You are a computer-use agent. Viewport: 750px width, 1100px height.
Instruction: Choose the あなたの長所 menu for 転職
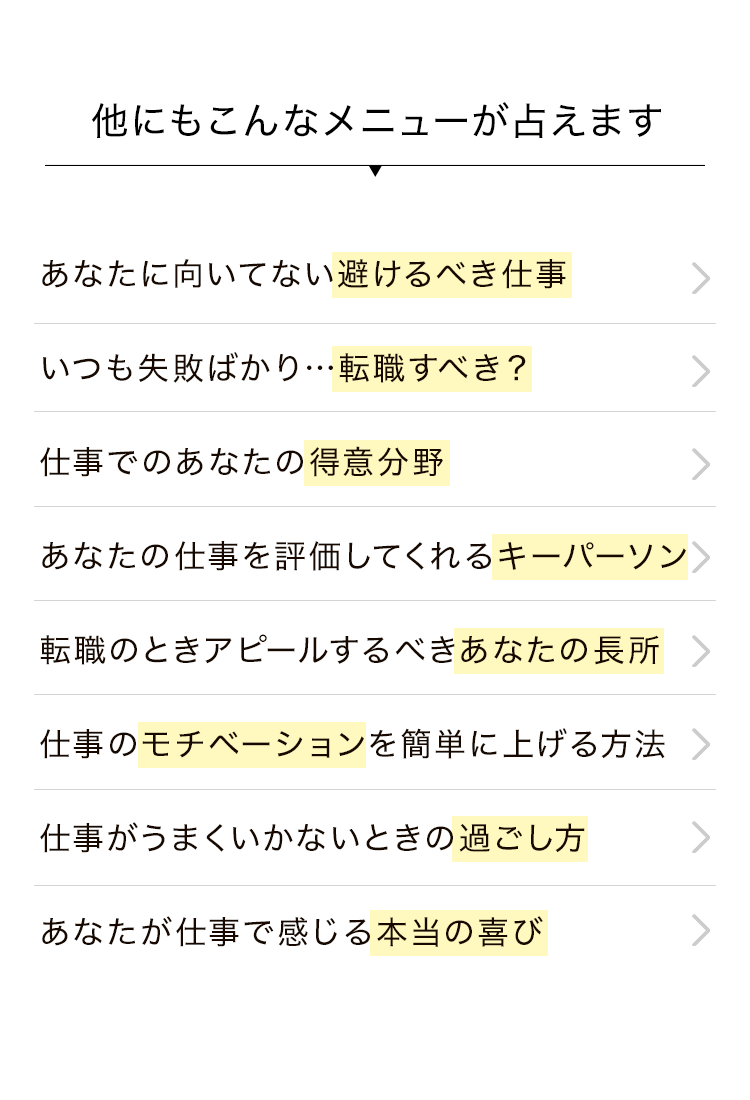click(374, 650)
